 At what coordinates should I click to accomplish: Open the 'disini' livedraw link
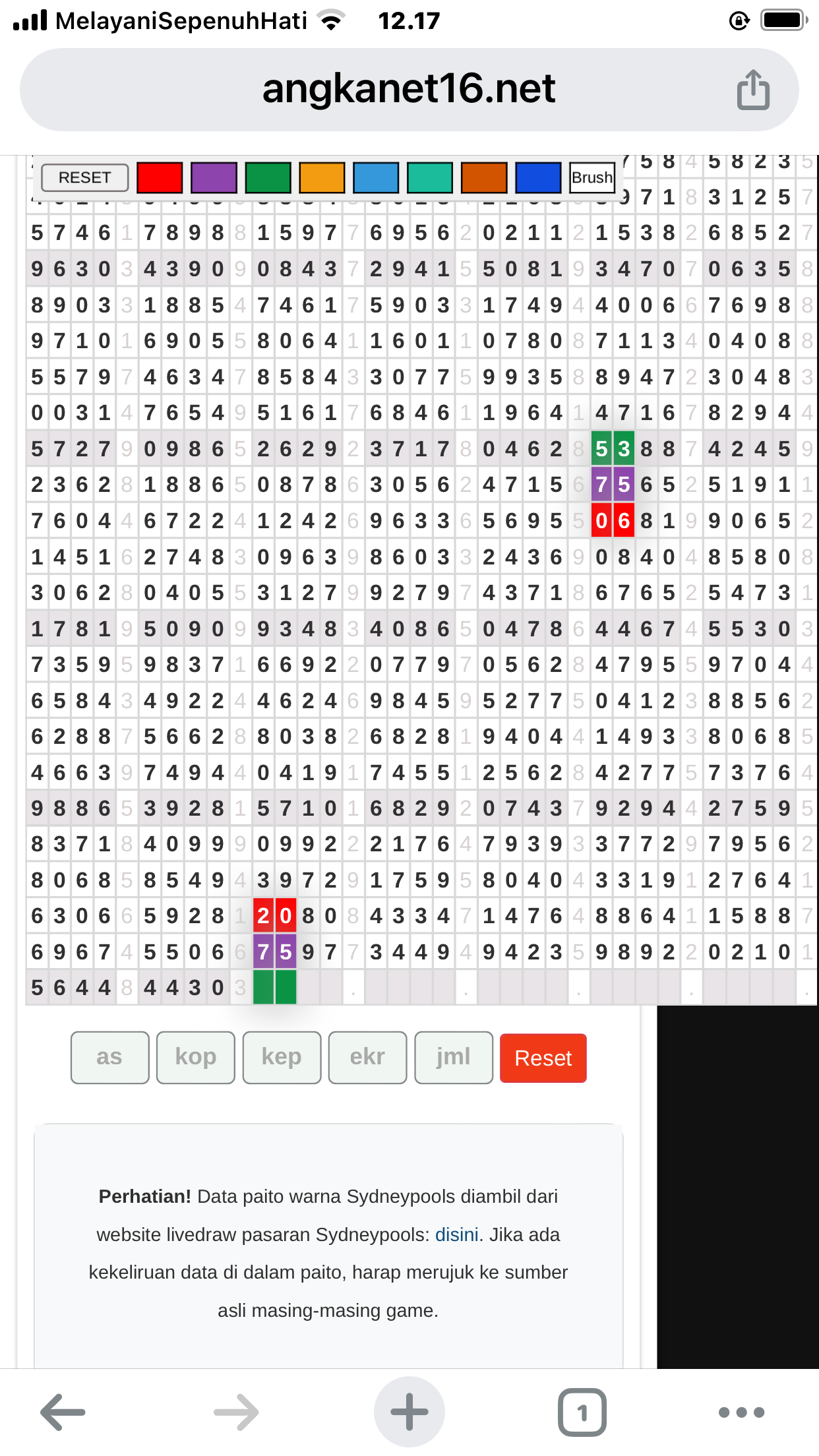(456, 1234)
